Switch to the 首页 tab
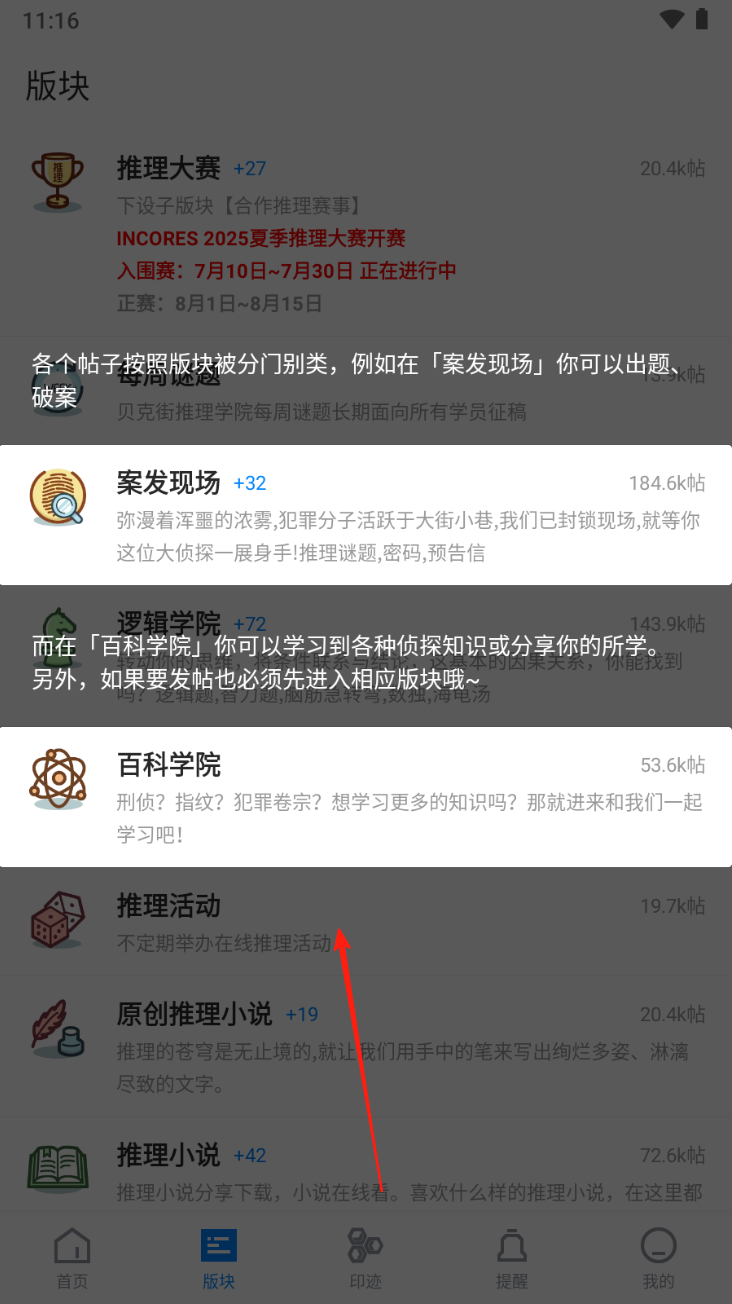The image size is (732, 1304). coord(72,1258)
